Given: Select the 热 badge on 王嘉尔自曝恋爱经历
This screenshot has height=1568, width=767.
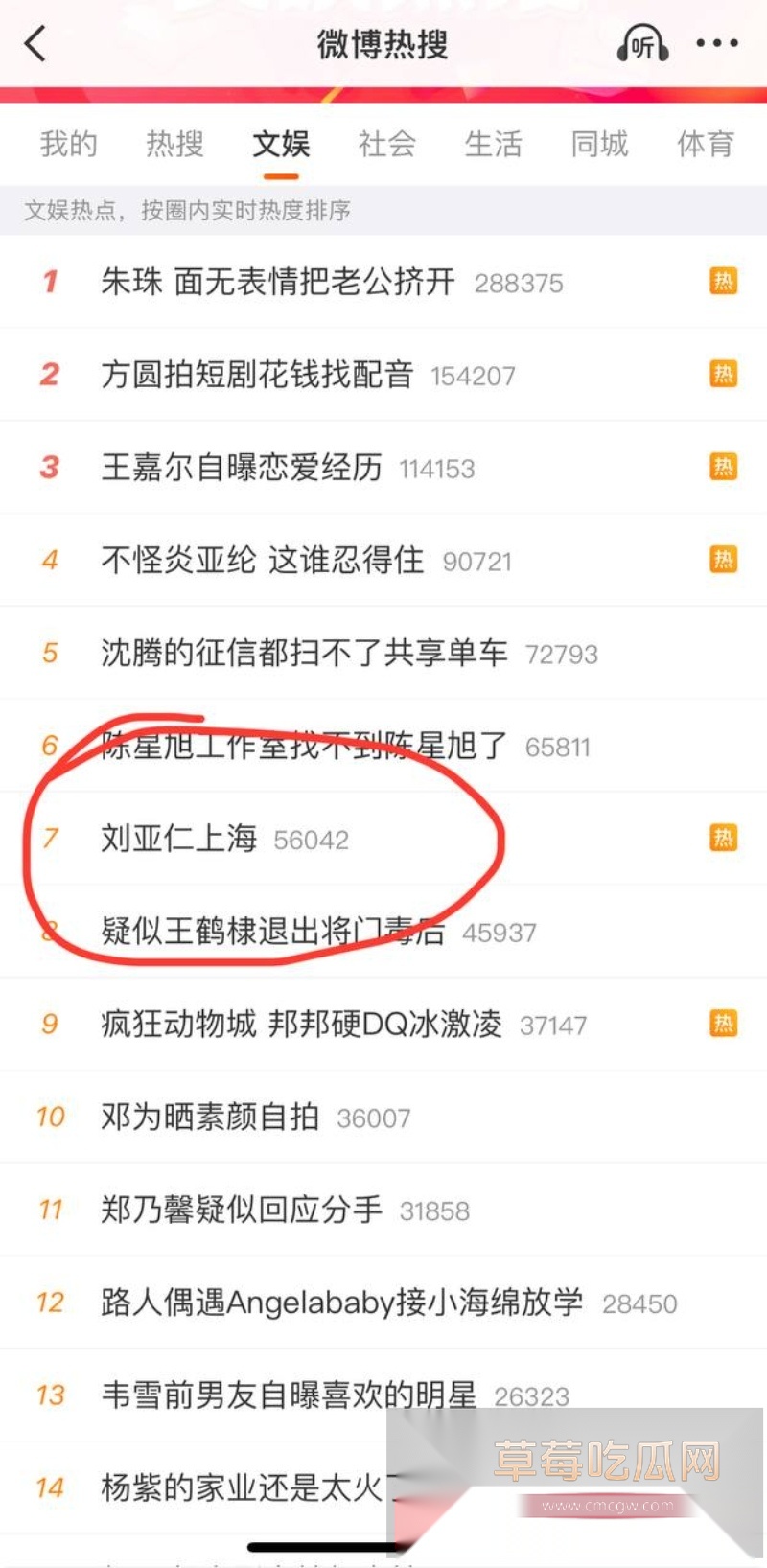Looking at the screenshot, I should coord(723,468).
